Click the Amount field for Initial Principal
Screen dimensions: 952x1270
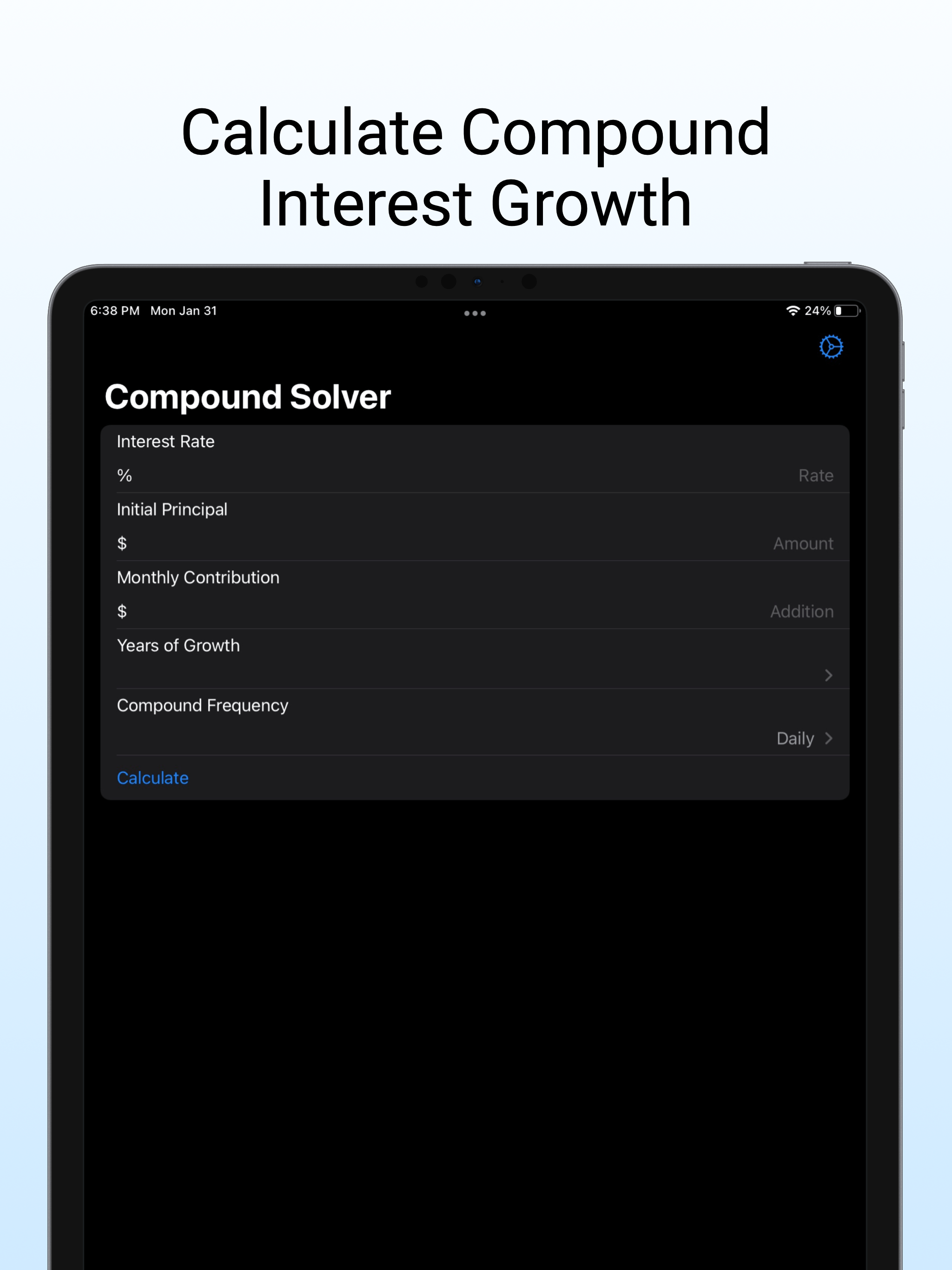[803, 542]
